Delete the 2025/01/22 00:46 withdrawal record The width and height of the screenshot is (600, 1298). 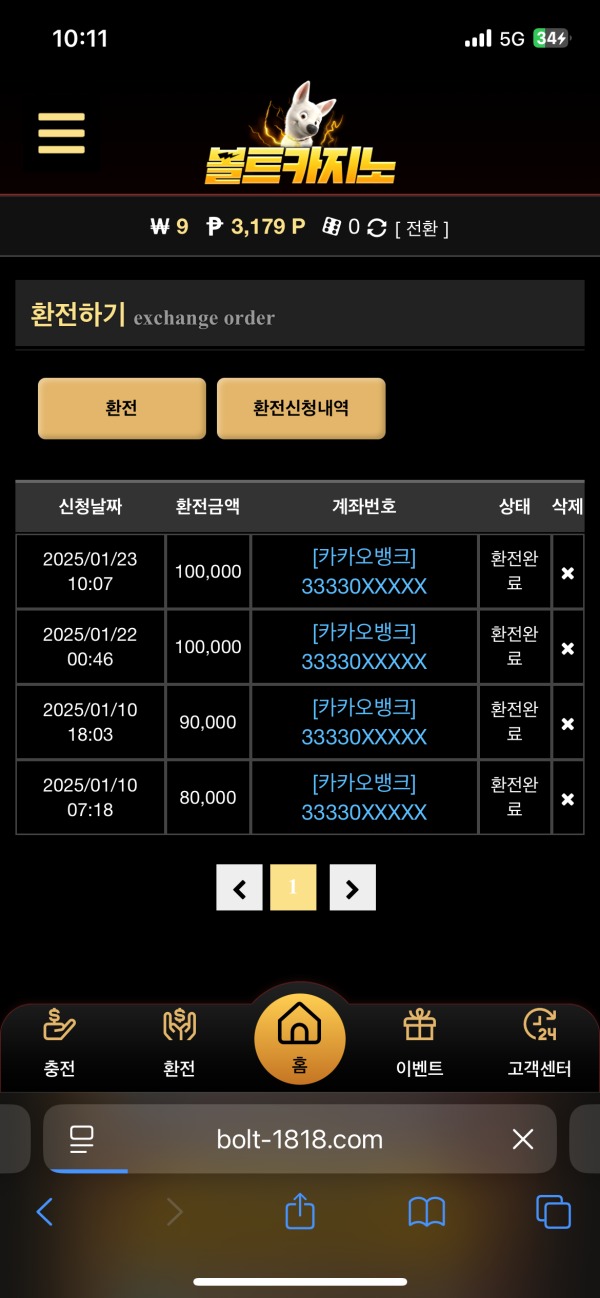pyautogui.click(x=567, y=648)
